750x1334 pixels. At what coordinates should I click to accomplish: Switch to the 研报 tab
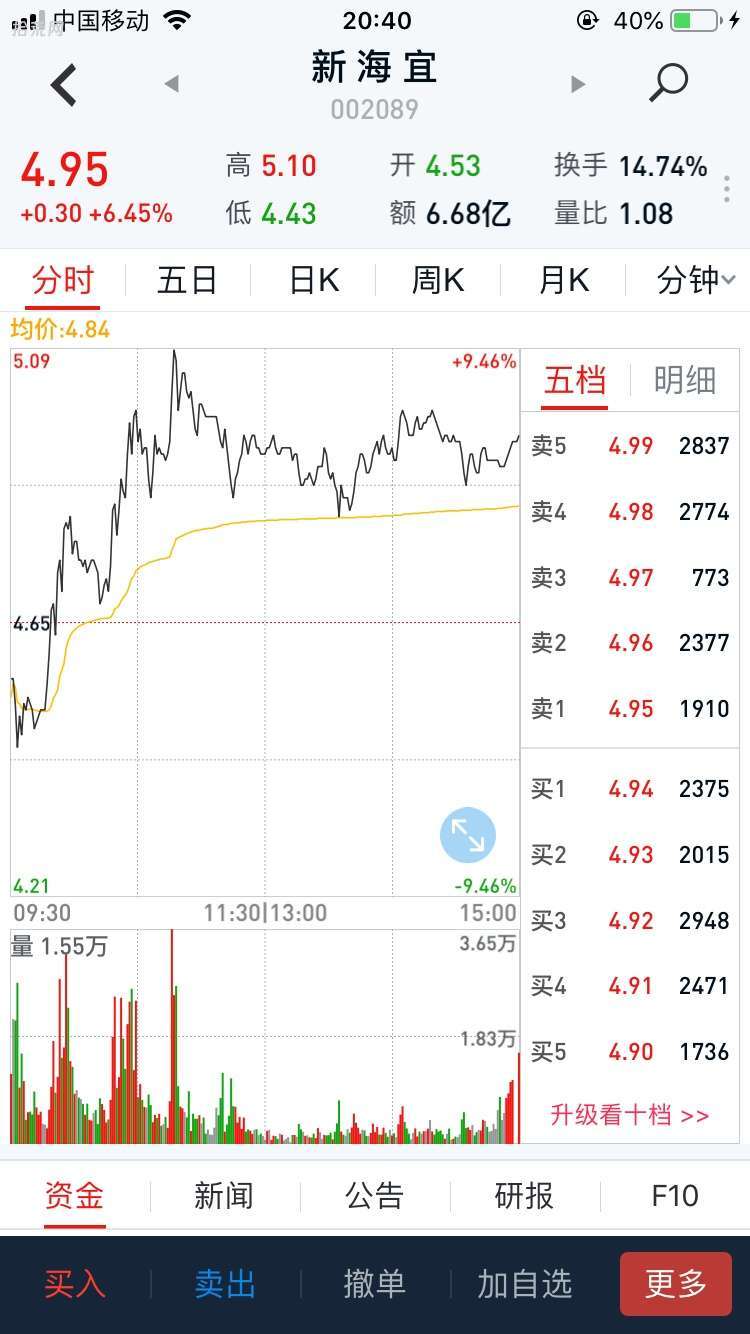coord(524,1196)
